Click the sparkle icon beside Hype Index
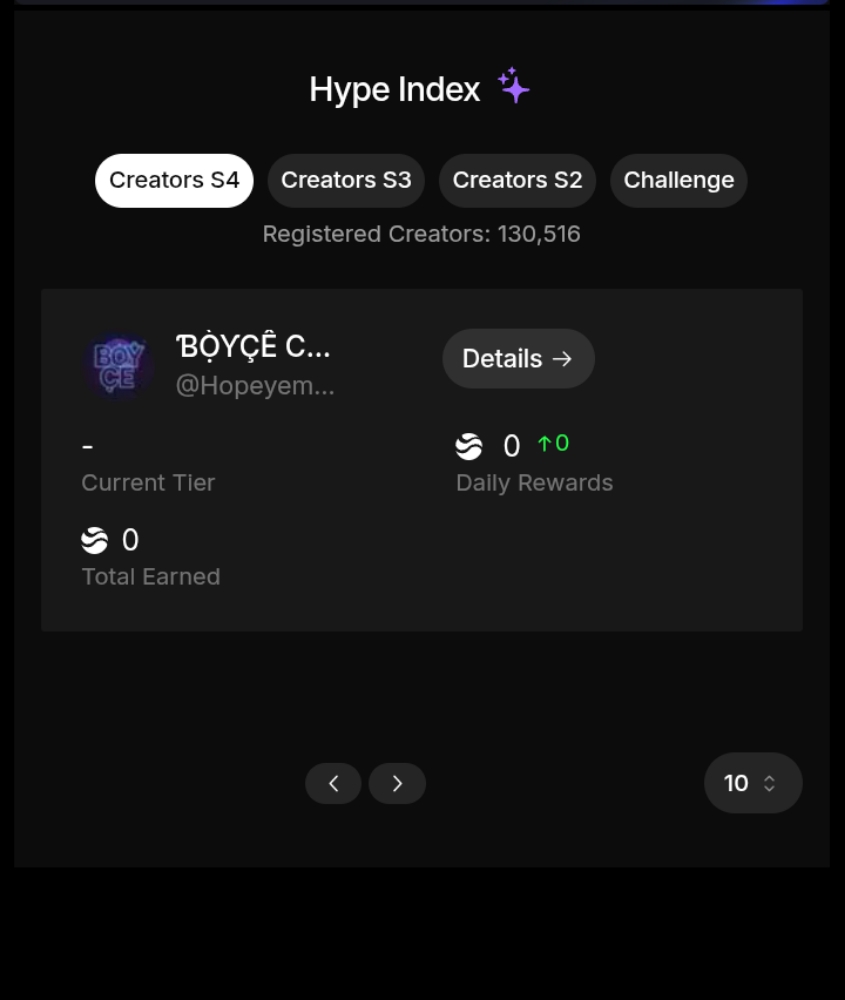The width and height of the screenshot is (845, 1000). [x=514, y=86]
